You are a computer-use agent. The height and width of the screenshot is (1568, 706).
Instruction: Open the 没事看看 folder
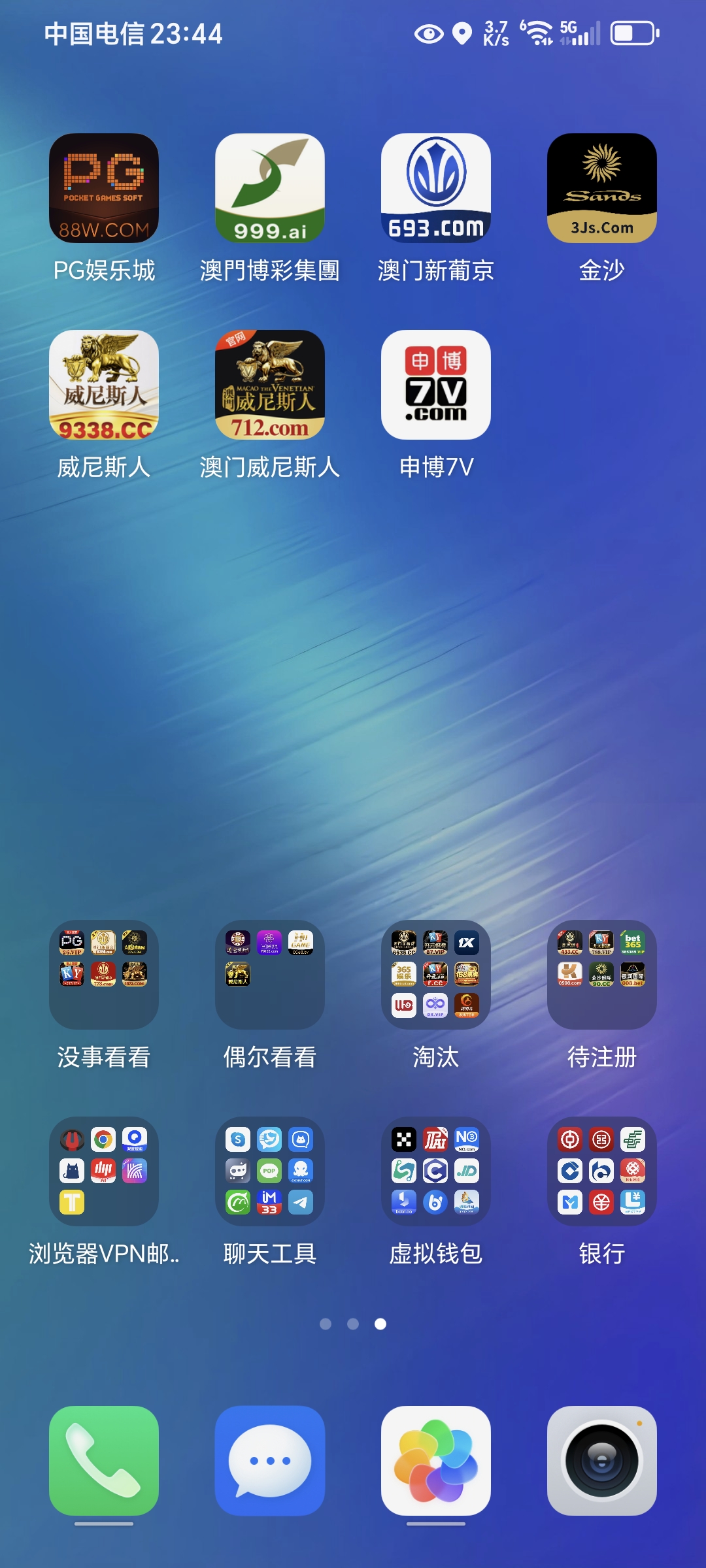(x=104, y=975)
